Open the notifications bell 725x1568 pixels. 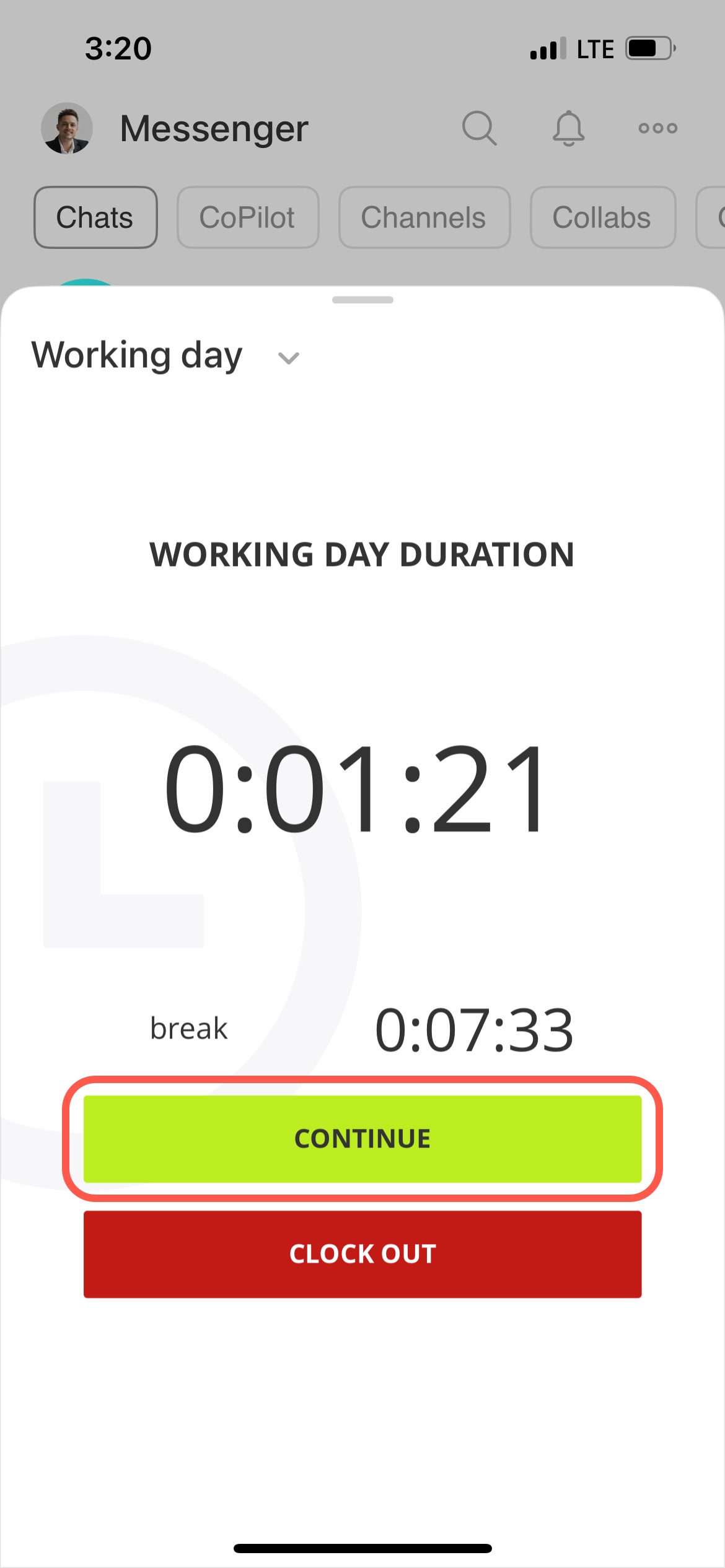[x=568, y=128]
